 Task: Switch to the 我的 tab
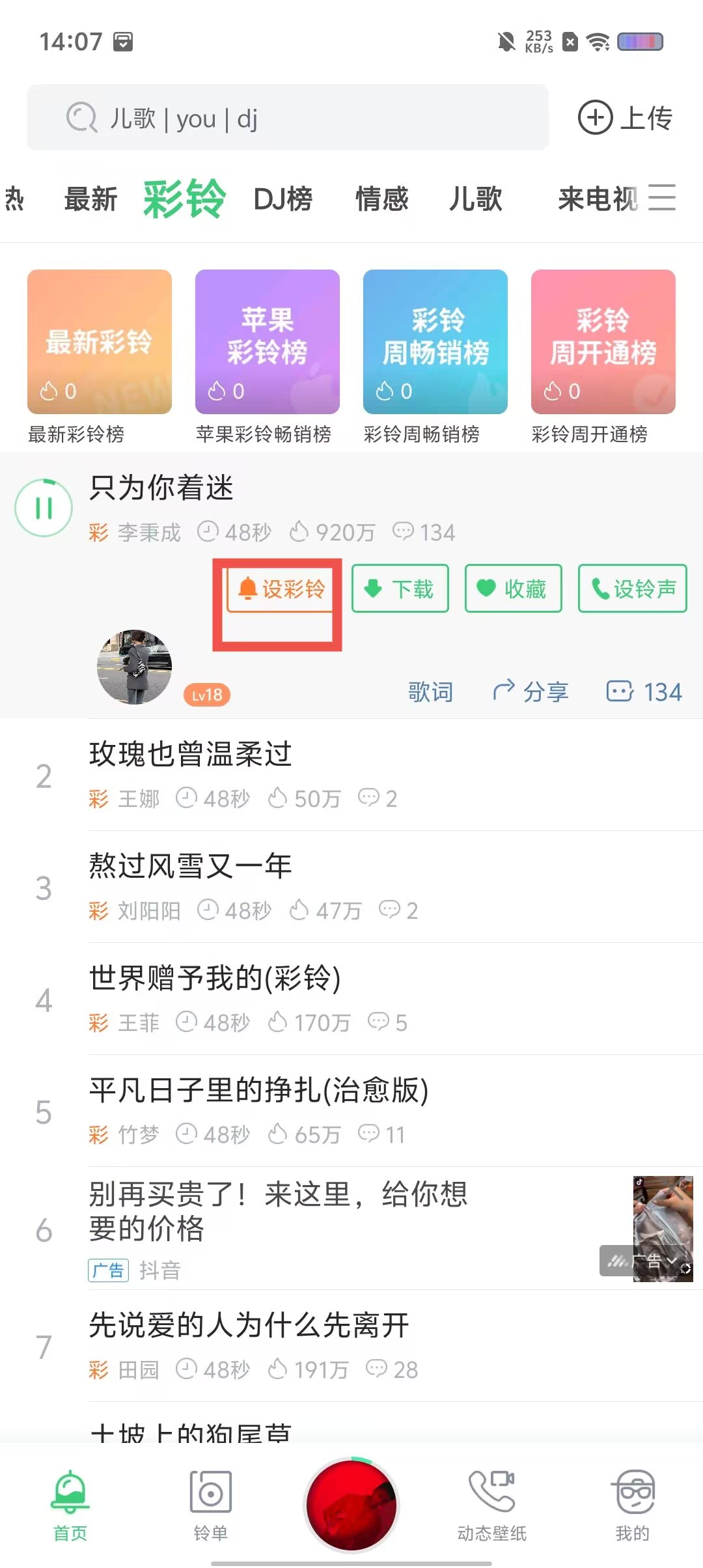click(x=632, y=1505)
